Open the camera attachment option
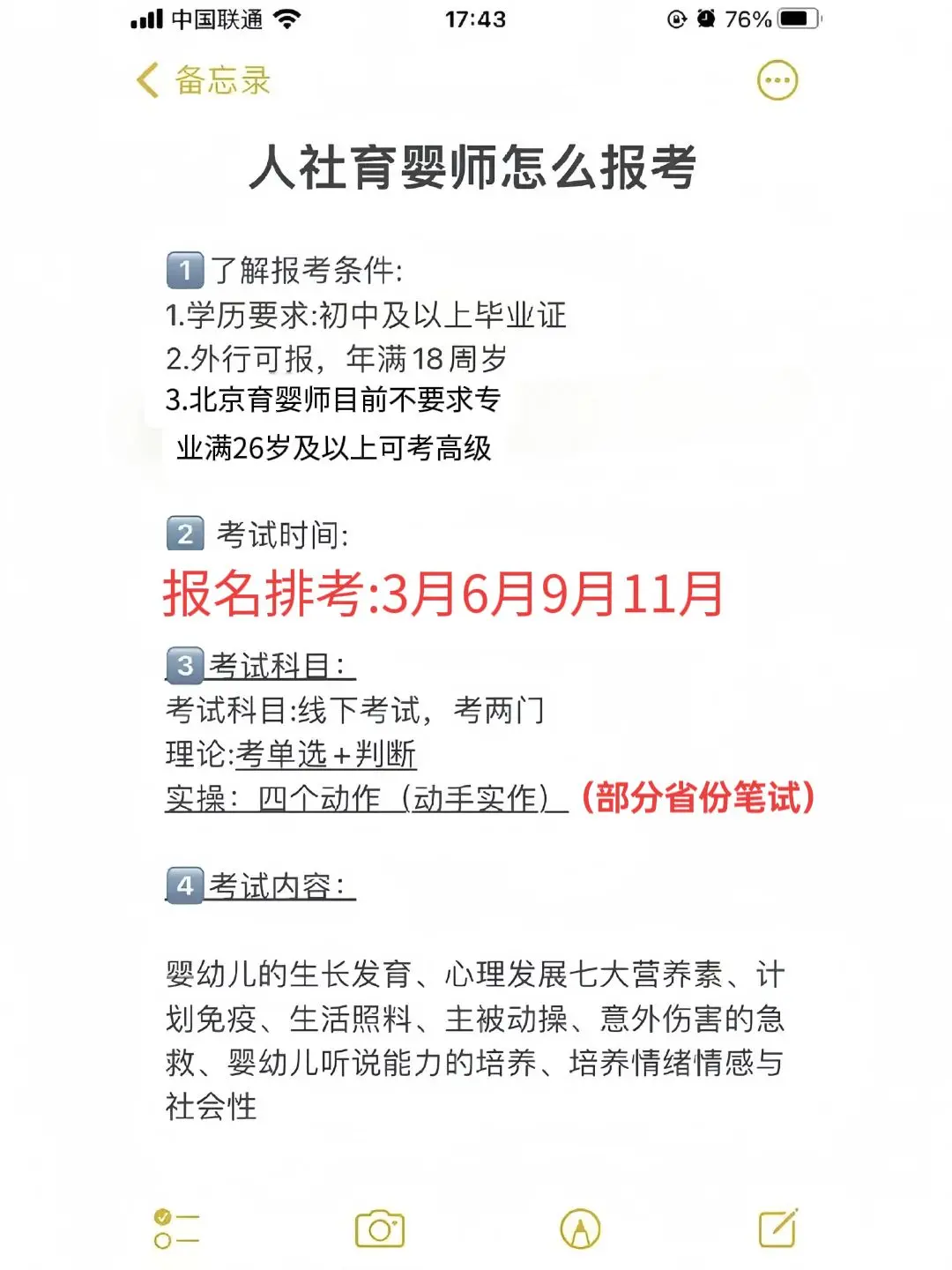 coord(379,1229)
